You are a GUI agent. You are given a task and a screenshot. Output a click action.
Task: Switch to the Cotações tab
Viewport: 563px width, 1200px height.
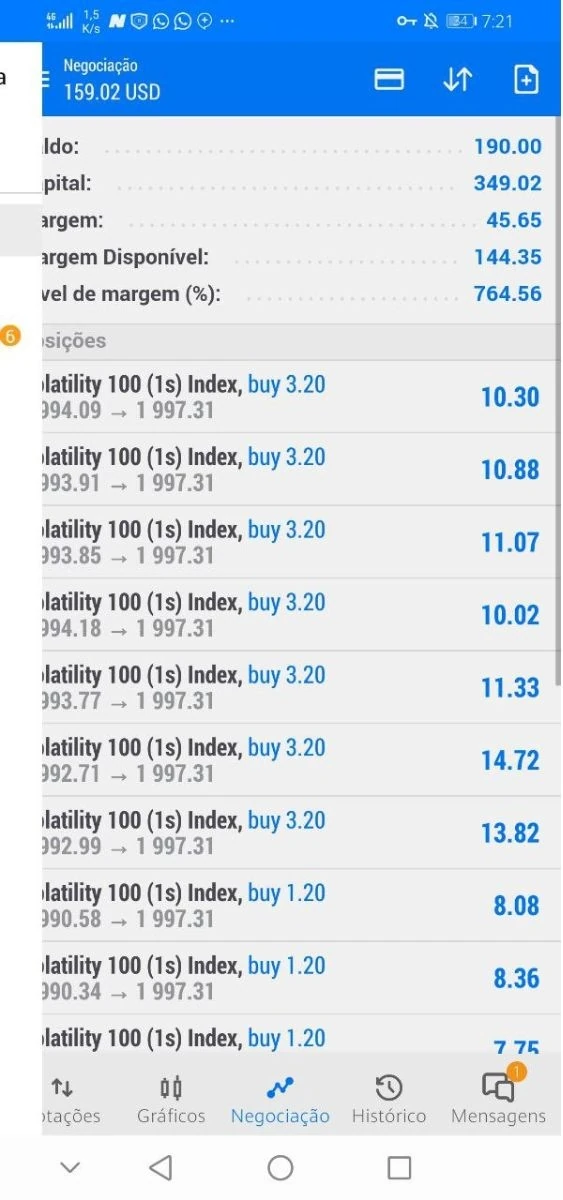tap(70, 1100)
